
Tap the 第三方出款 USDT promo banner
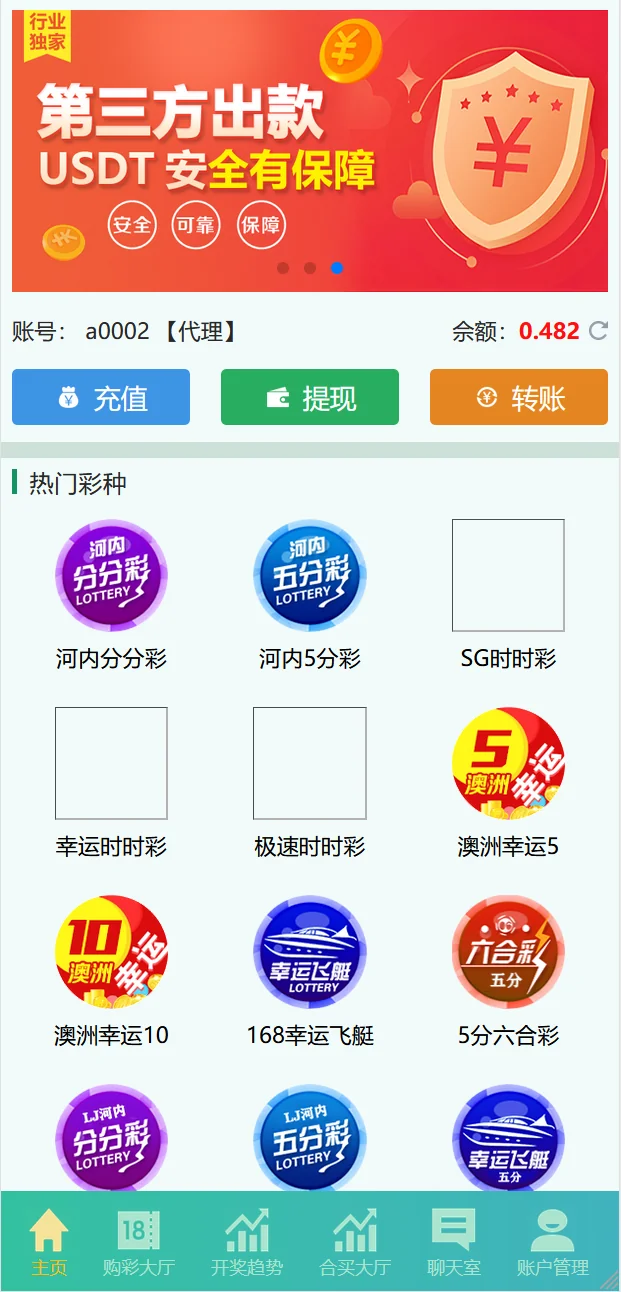point(310,150)
